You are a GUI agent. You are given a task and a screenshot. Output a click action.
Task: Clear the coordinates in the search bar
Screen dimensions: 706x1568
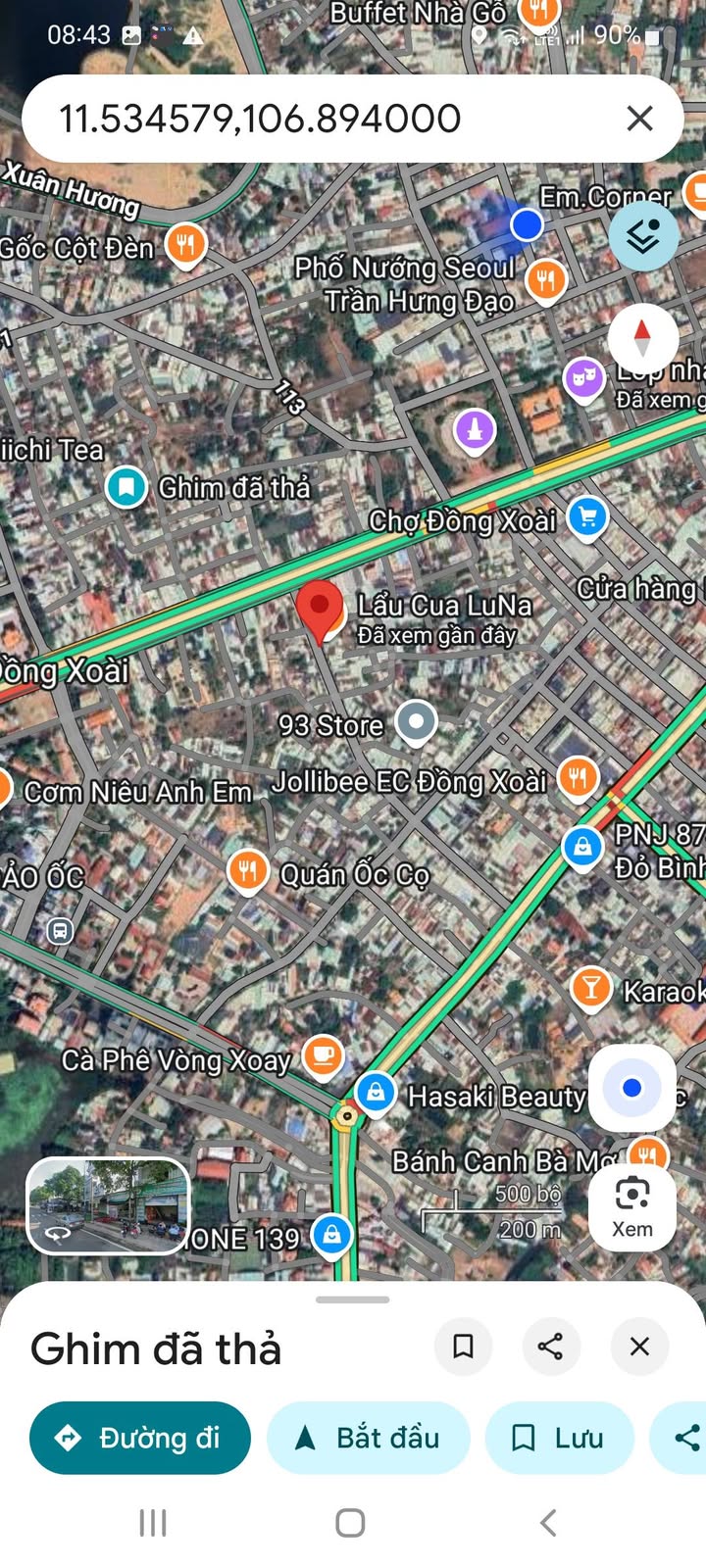click(639, 119)
